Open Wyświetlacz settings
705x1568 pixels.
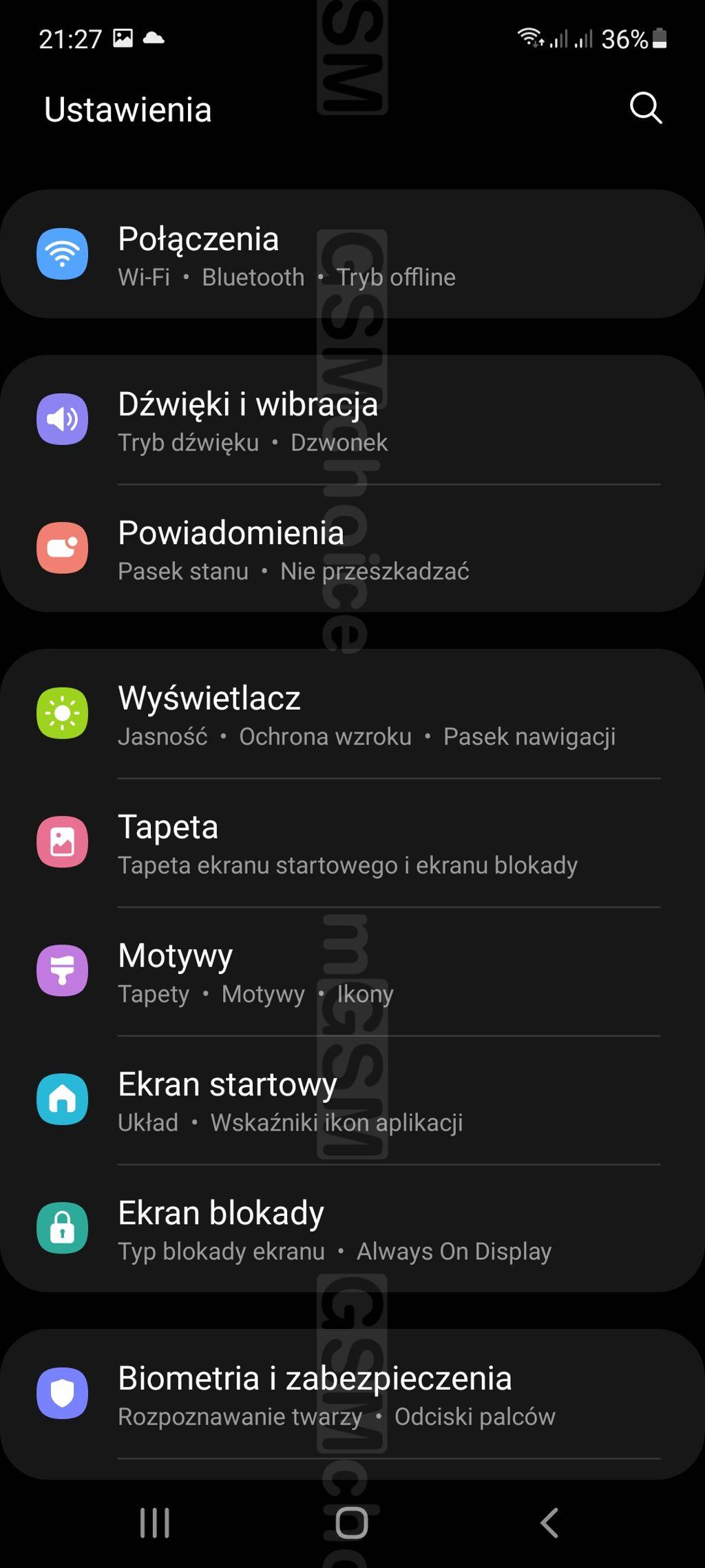(x=352, y=714)
